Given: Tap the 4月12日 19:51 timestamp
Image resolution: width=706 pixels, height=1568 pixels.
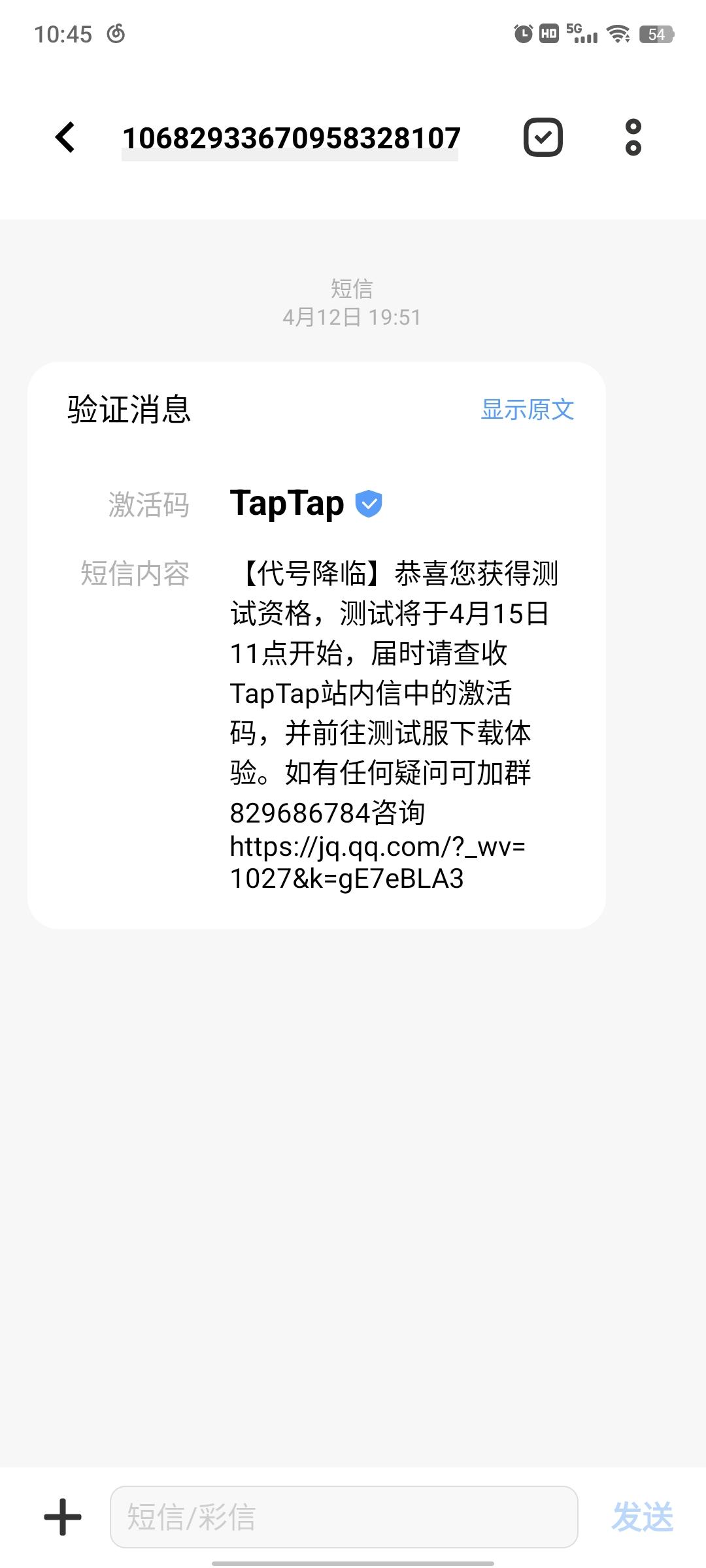Looking at the screenshot, I should coord(353,318).
